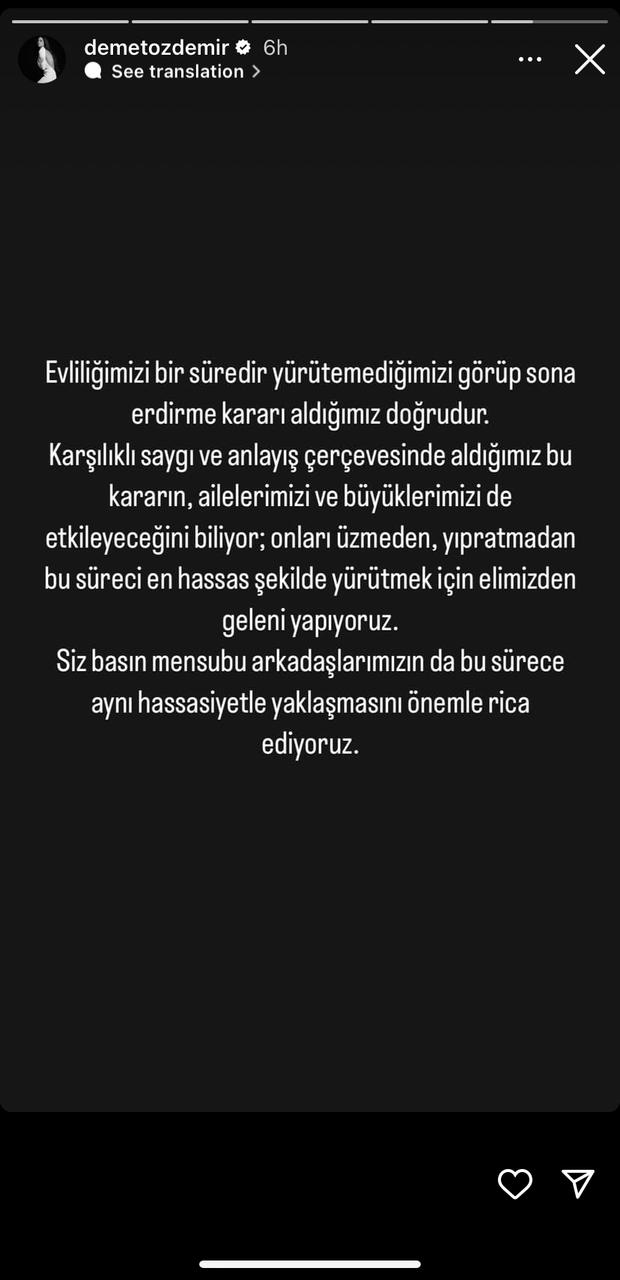The width and height of the screenshot is (620, 1280).
Task: Open the three-dot story options menu
Action: (x=529, y=60)
